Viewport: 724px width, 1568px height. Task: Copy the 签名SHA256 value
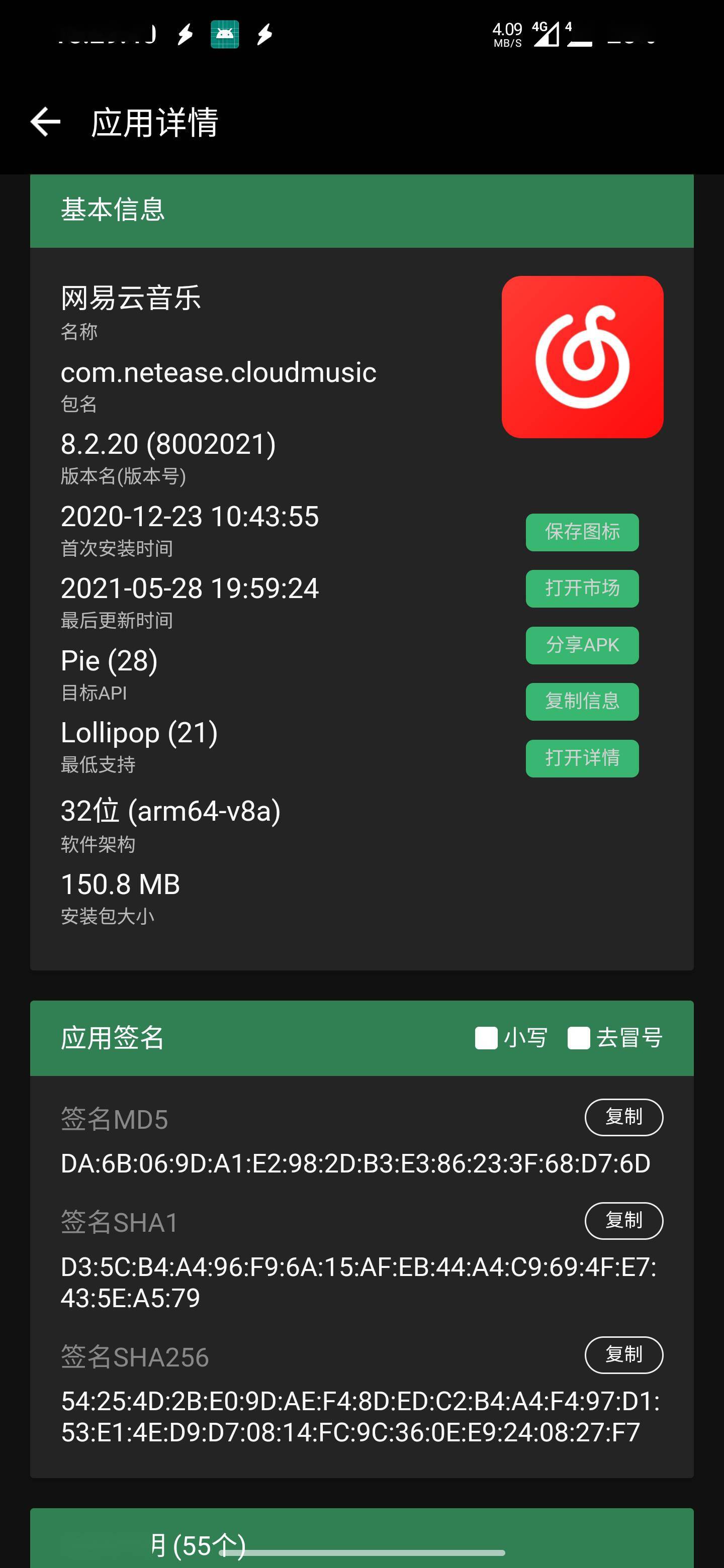pos(623,1354)
